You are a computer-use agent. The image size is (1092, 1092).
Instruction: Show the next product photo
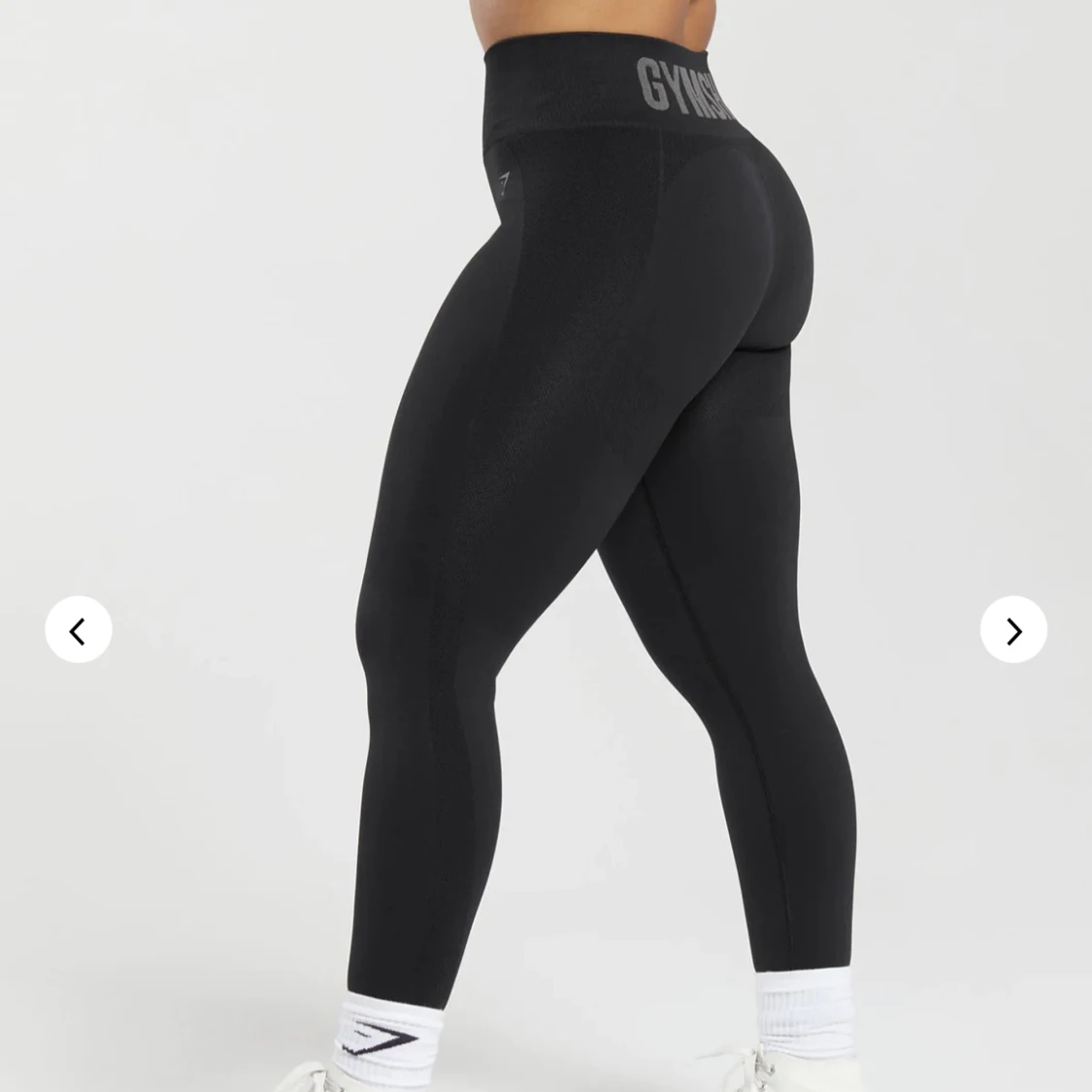pos(1013,630)
